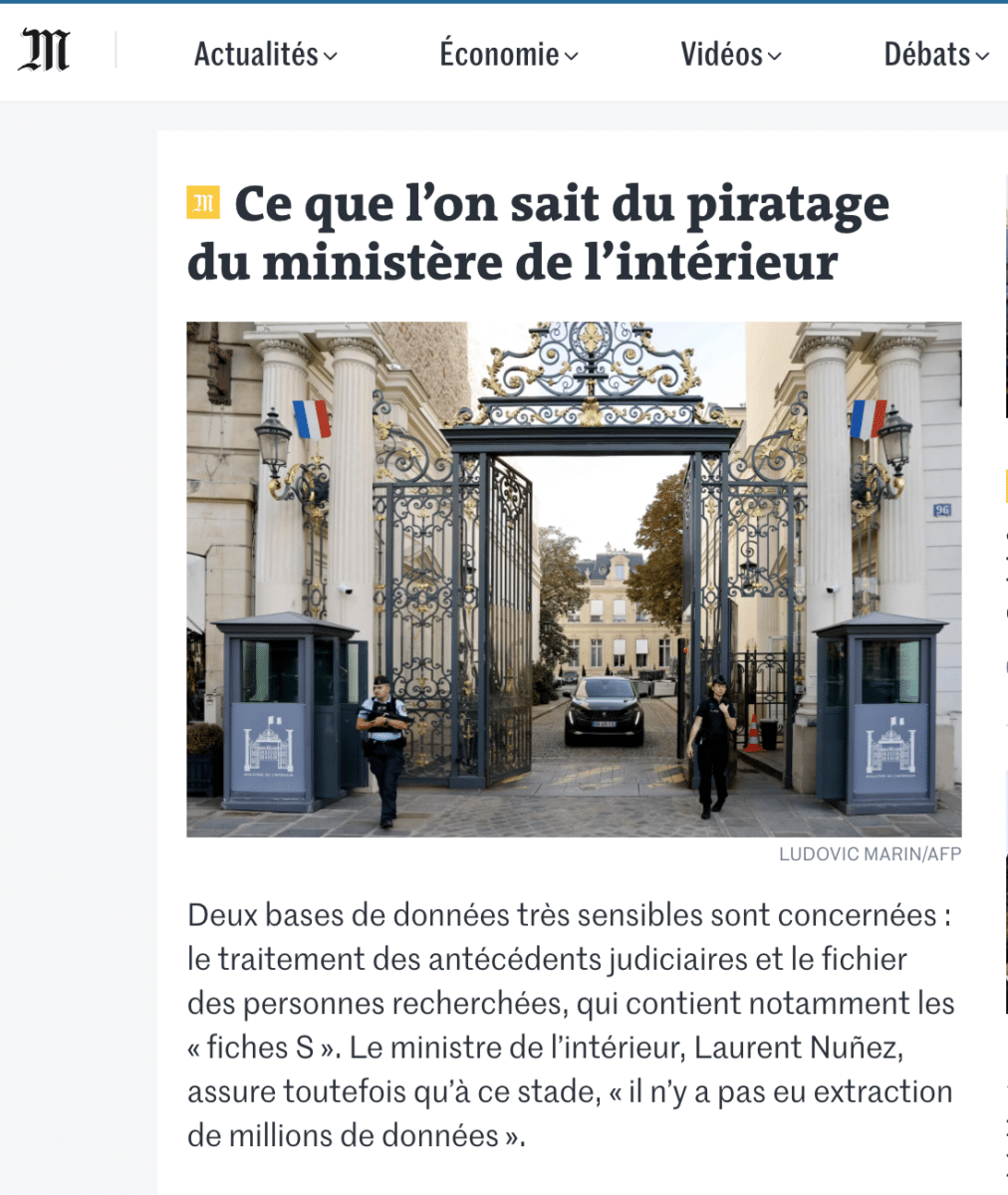Expand the Économie dropdown menu

coord(508,54)
